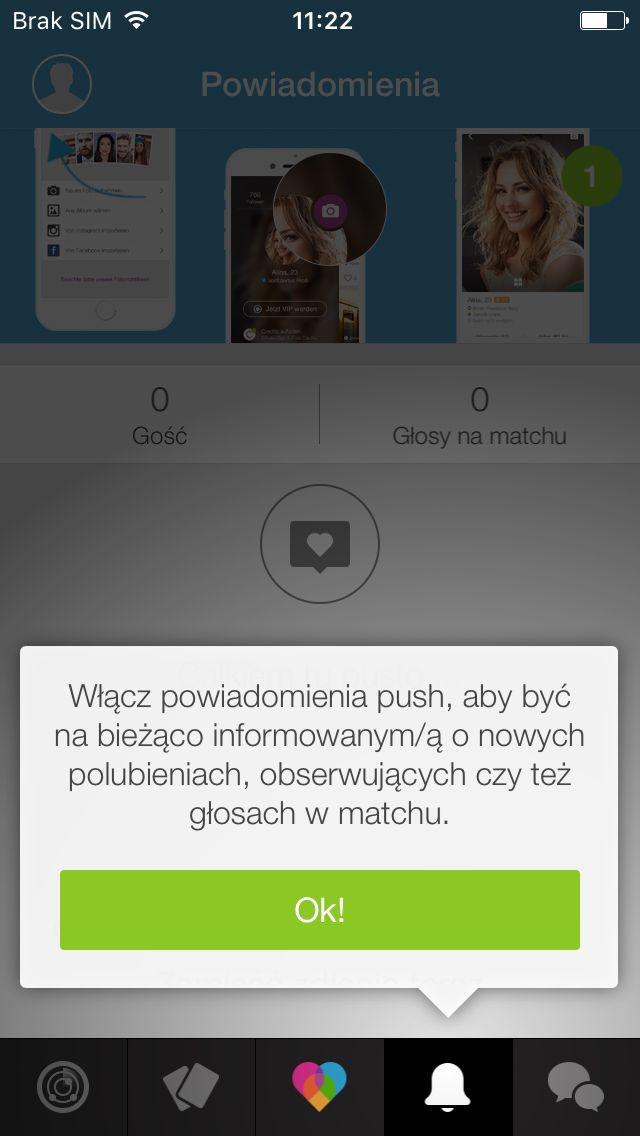View Głosy na matchu section
This screenshot has height=1136, width=640.
[480, 415]
